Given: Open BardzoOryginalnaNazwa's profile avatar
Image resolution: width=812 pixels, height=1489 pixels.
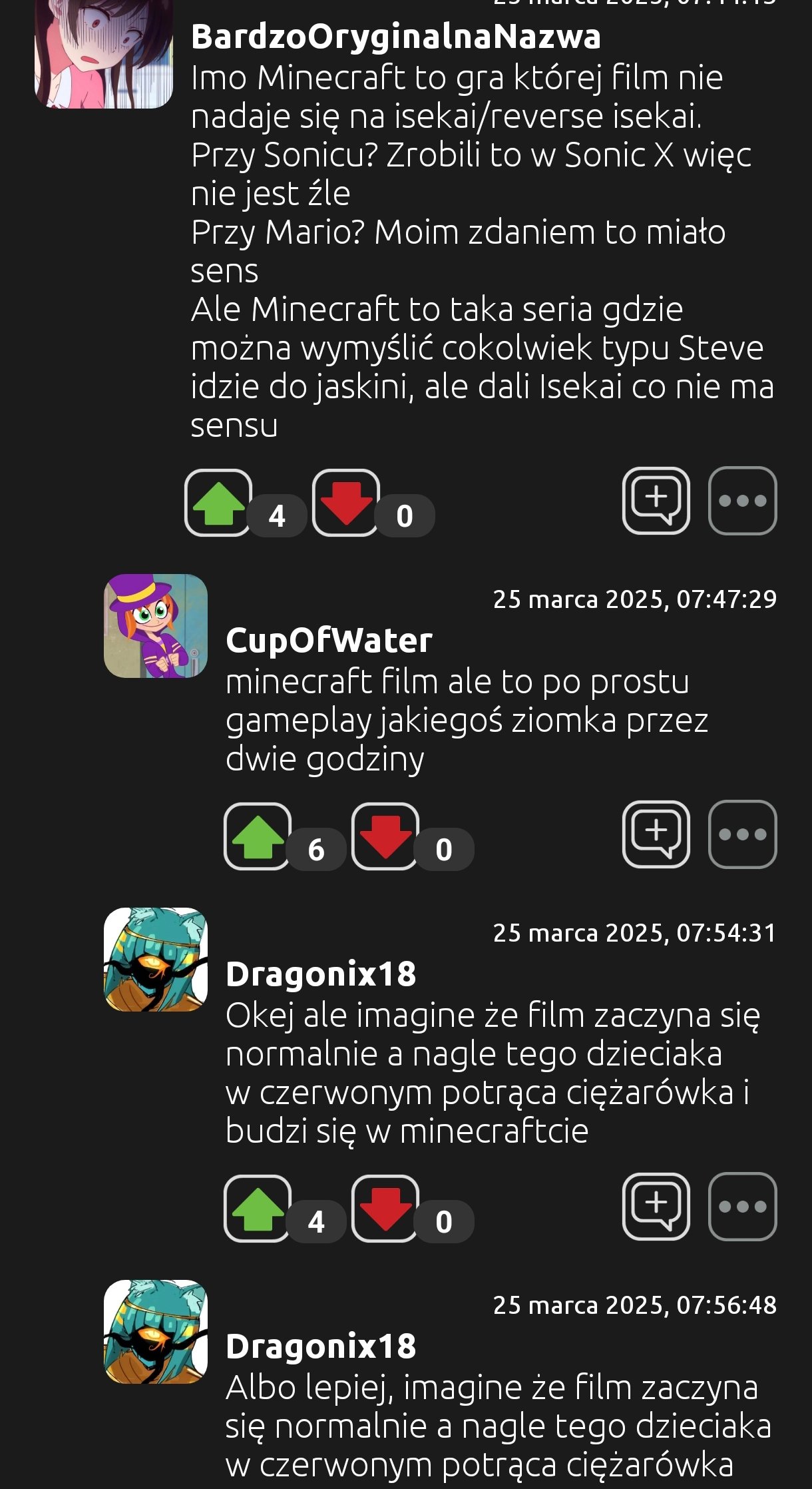Looking at the screenshot, I should point(104,53).
